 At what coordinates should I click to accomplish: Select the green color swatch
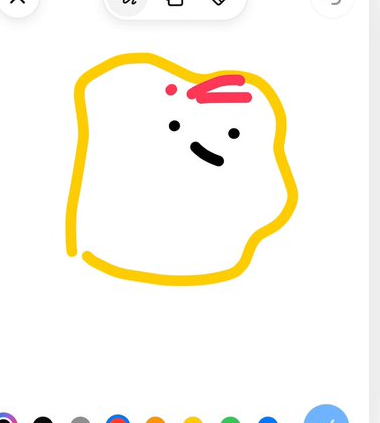click(x=230, y=420)
